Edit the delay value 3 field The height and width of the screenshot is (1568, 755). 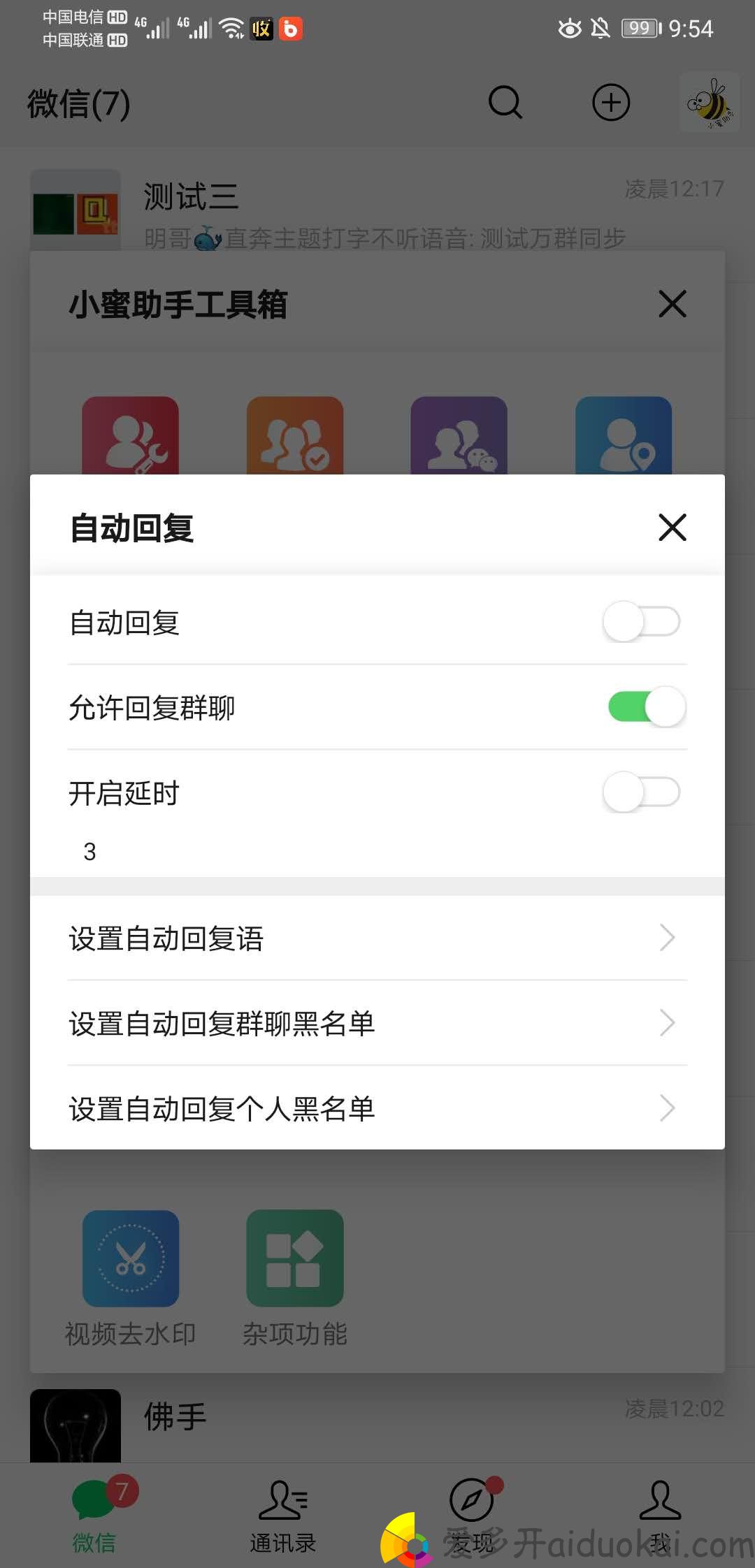[91, 851]
